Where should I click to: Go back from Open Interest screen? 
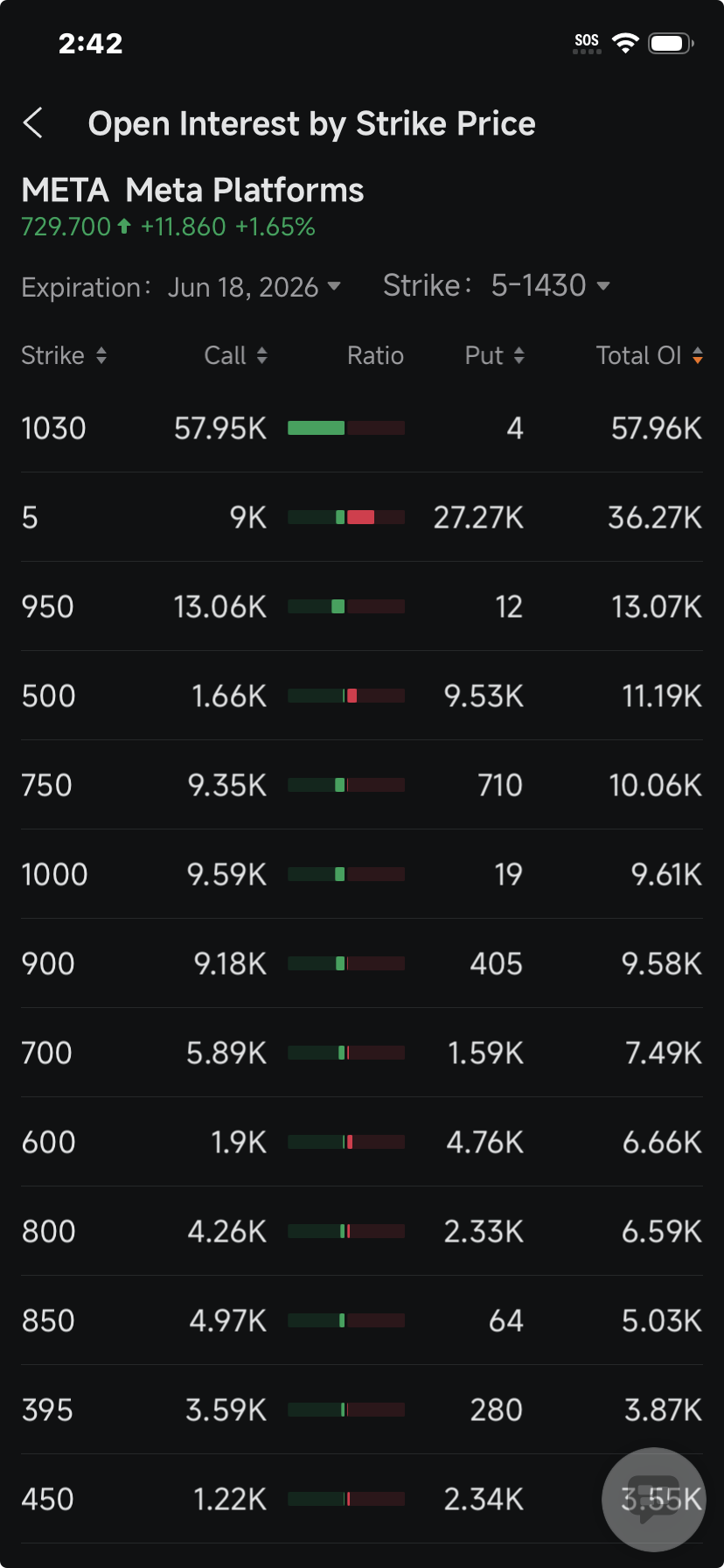[x=33, y=123]
